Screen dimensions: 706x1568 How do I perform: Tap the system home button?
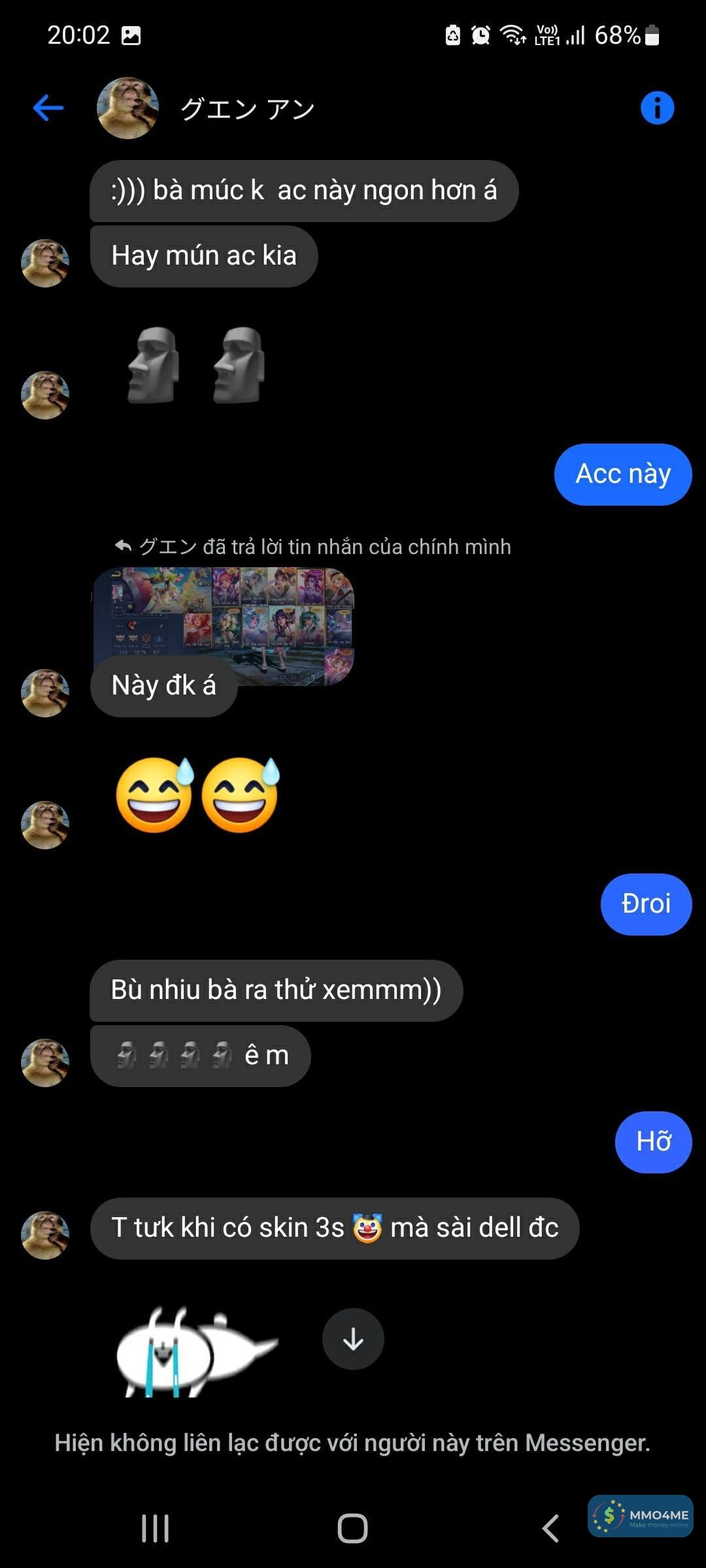click(x=352, y=1528)
